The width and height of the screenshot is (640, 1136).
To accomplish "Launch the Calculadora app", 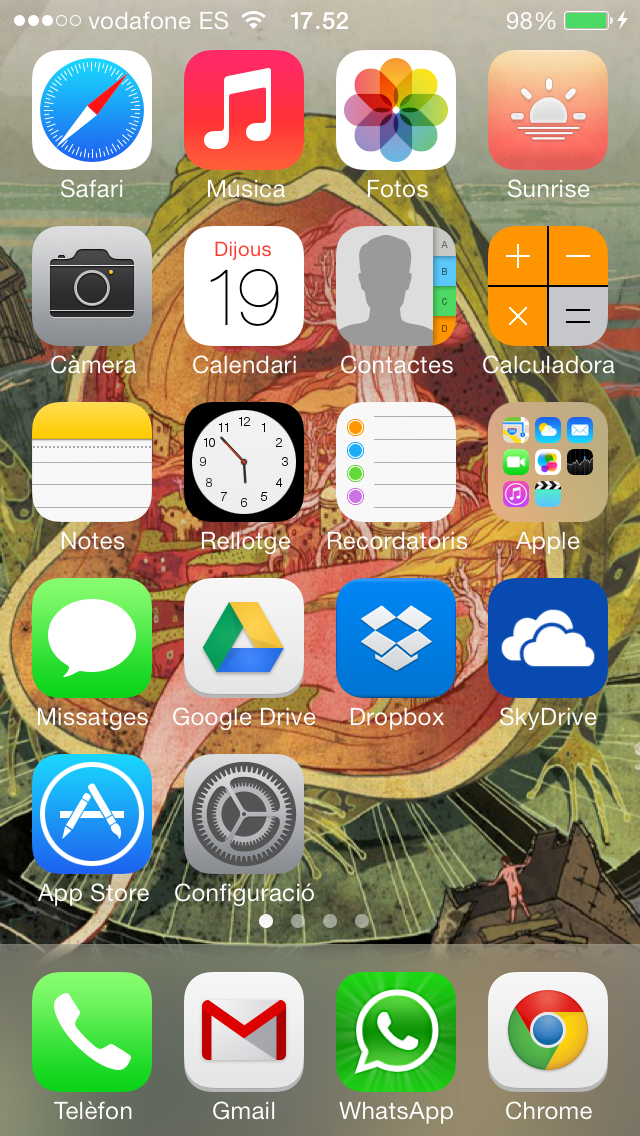I will pos(548,286).
